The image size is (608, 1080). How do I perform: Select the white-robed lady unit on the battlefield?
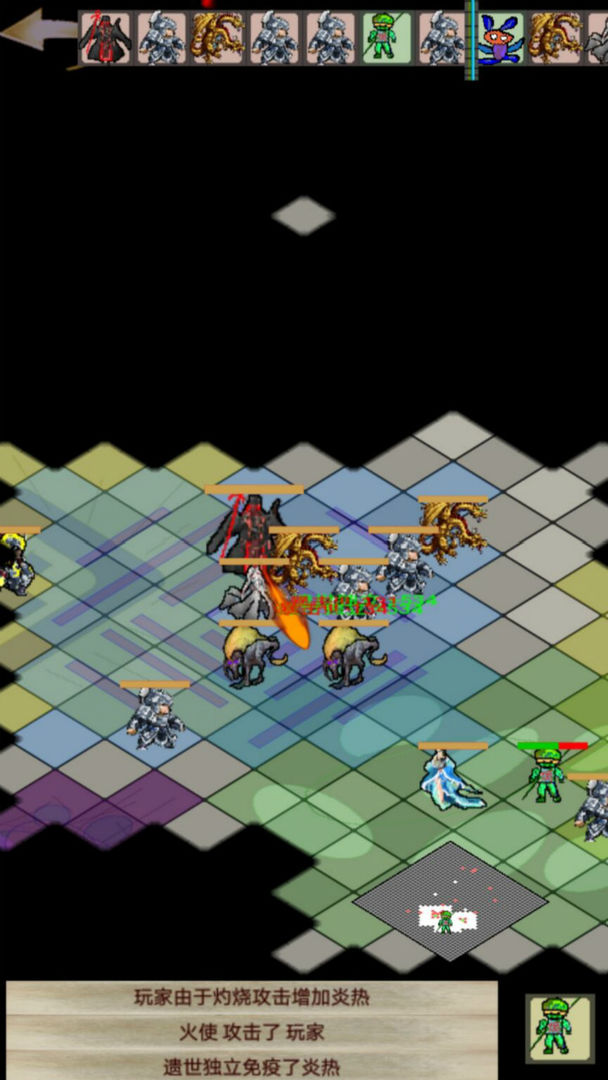pyautogui.click(x=450, y=780)
